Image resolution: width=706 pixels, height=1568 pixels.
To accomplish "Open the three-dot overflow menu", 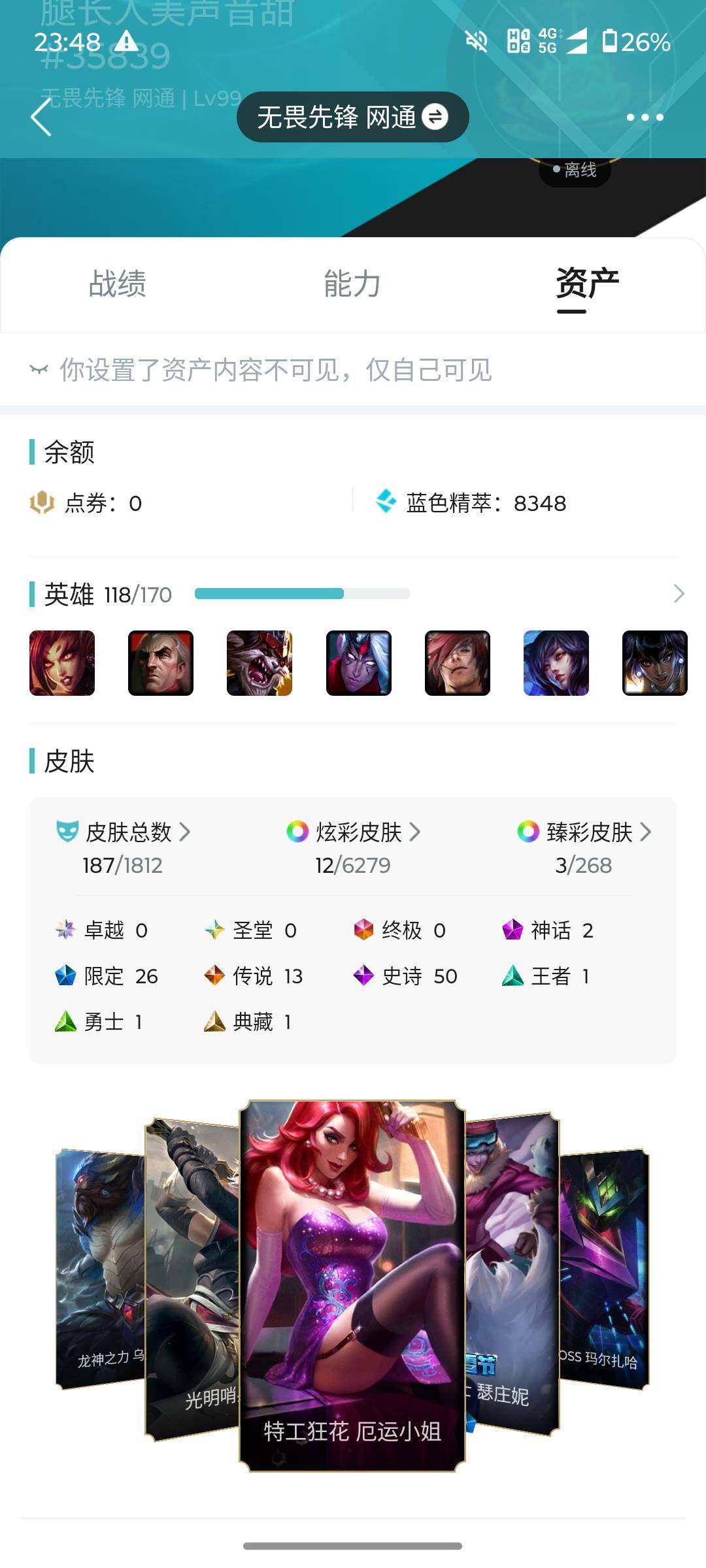I will click(645, 118).
